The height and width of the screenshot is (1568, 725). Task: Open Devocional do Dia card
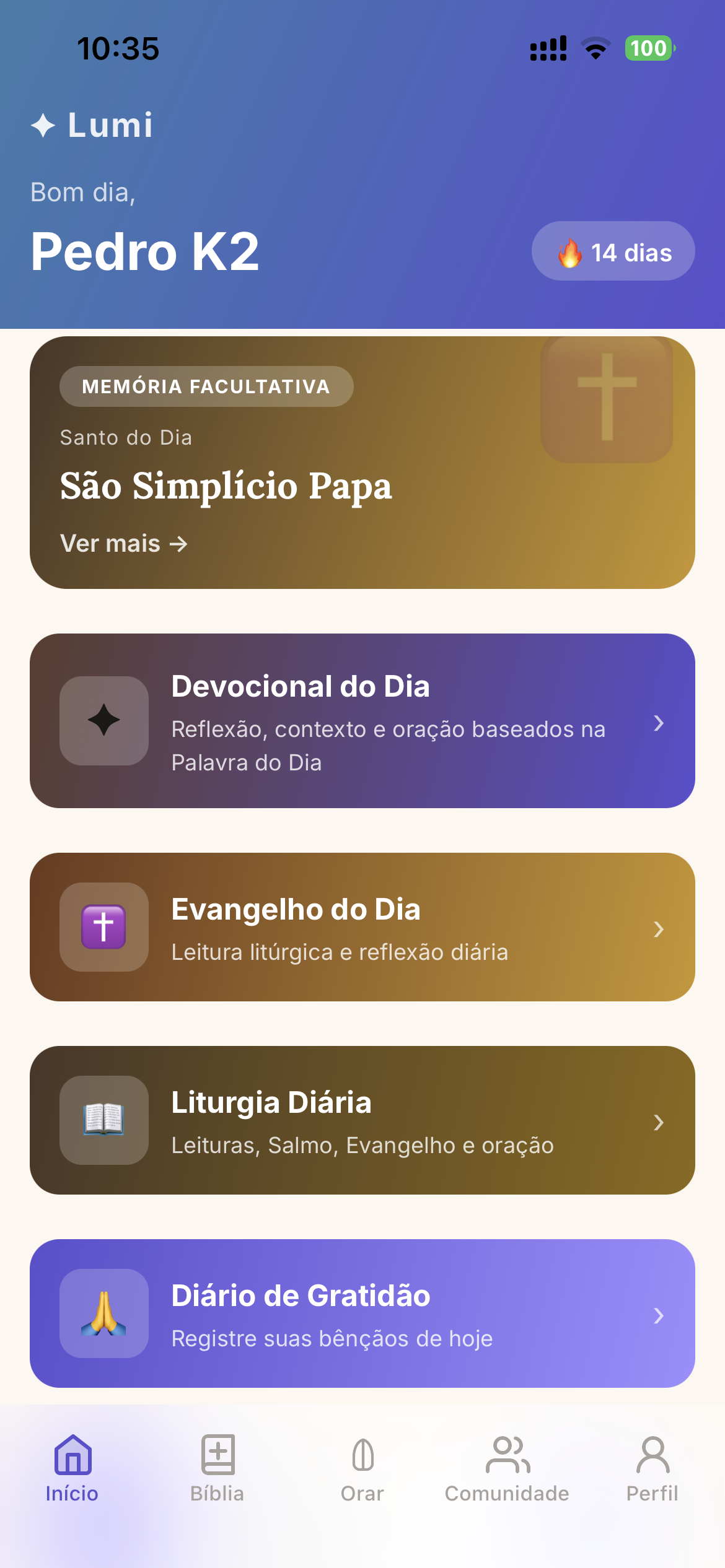362,721
